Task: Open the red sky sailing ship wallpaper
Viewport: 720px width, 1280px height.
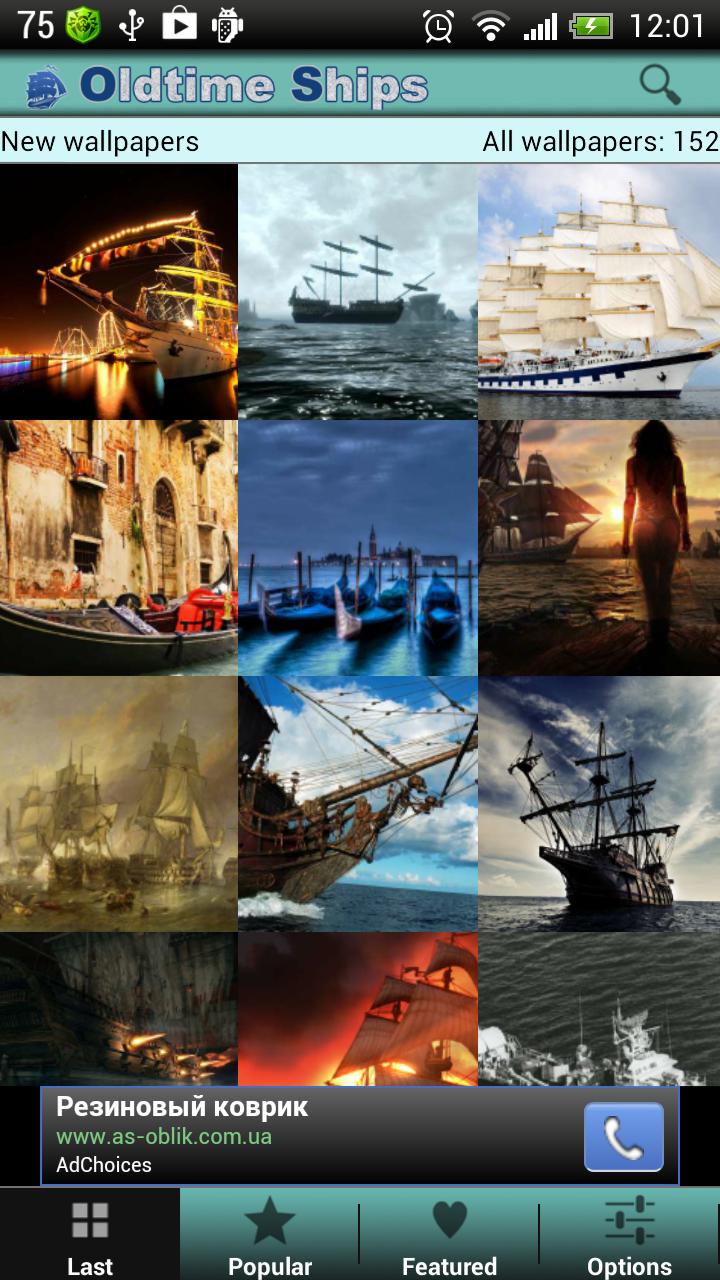Action: (x=358, y=1010)
